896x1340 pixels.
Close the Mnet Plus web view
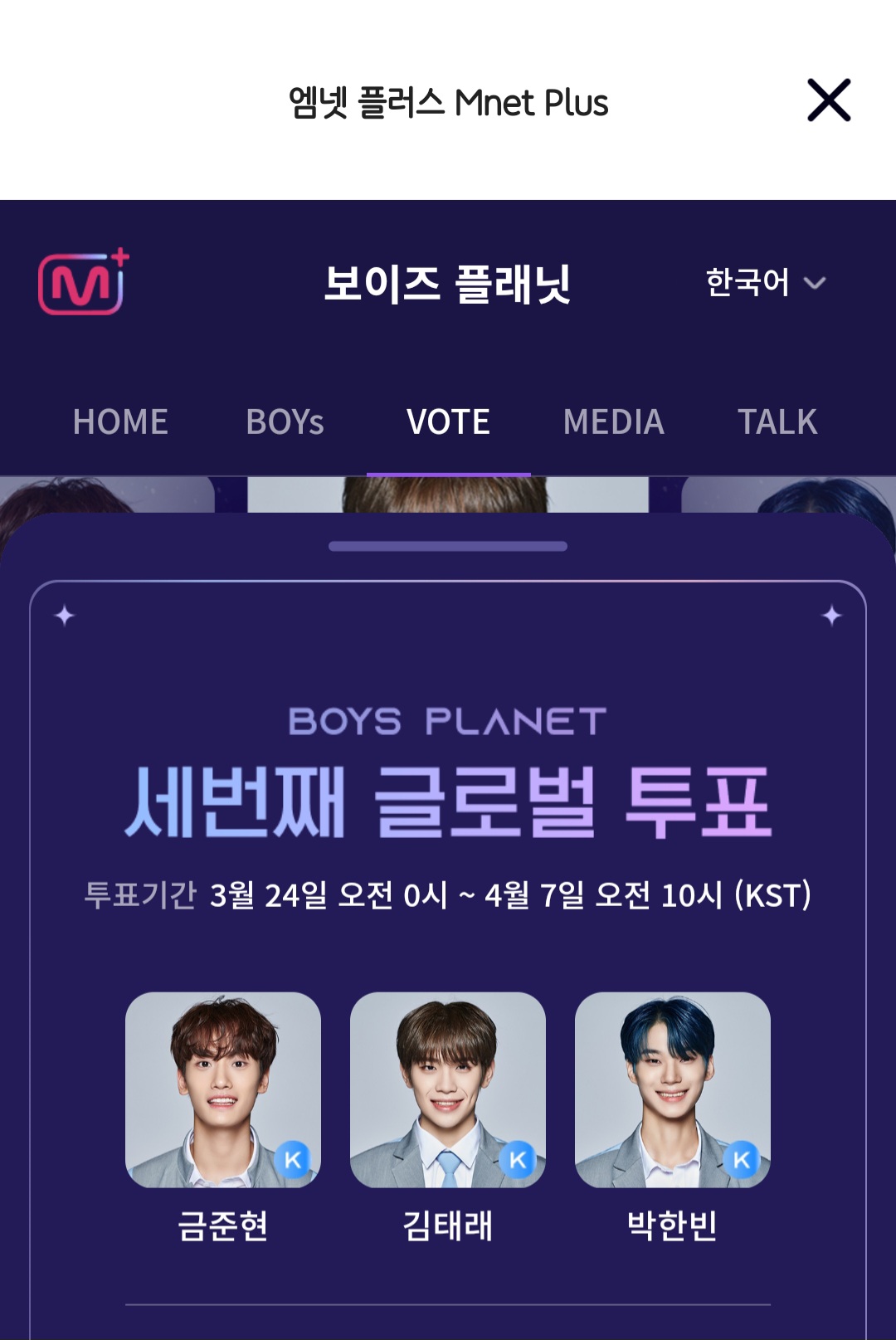[x=829, y=100]
